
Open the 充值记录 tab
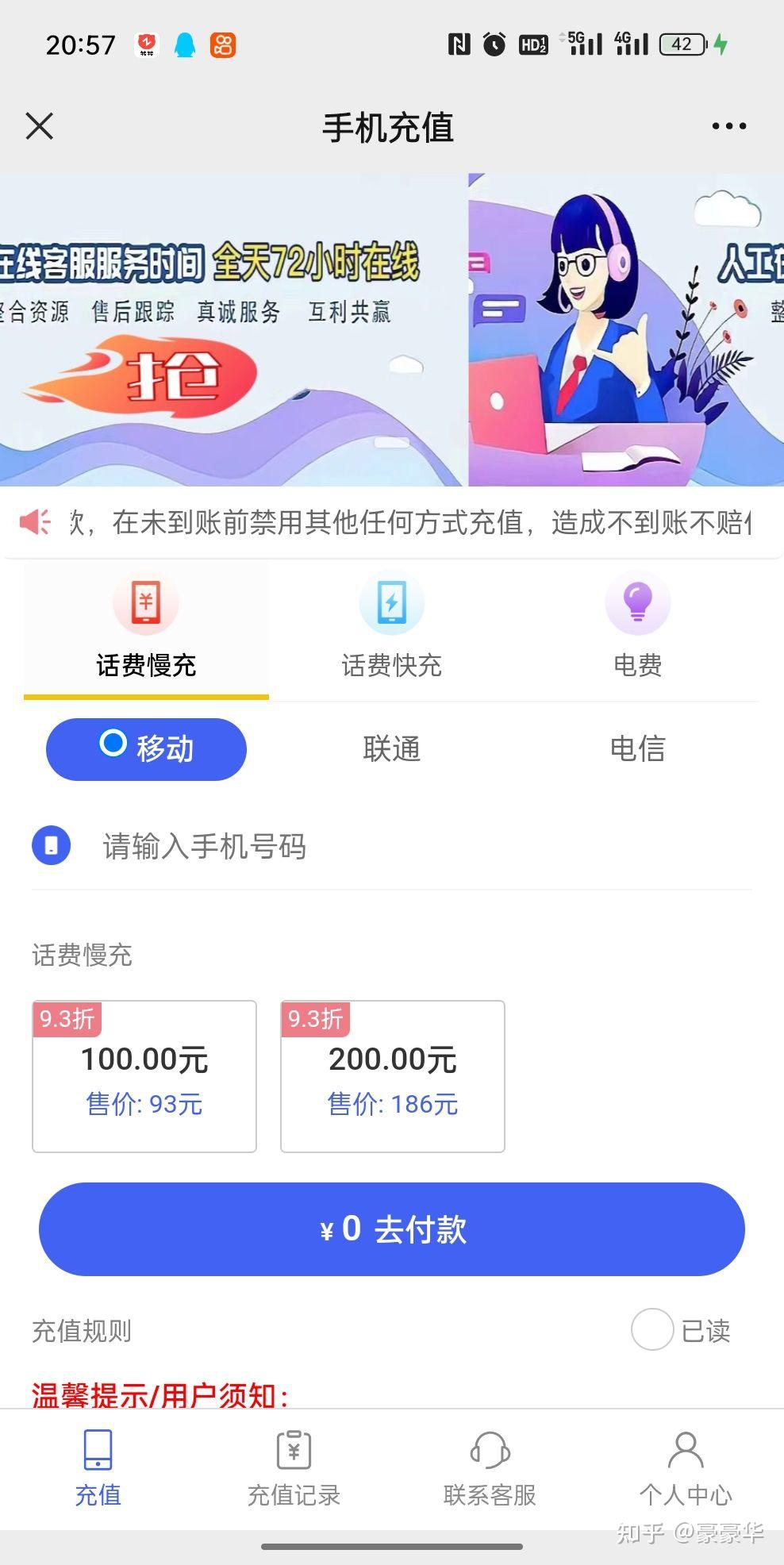294,1470
